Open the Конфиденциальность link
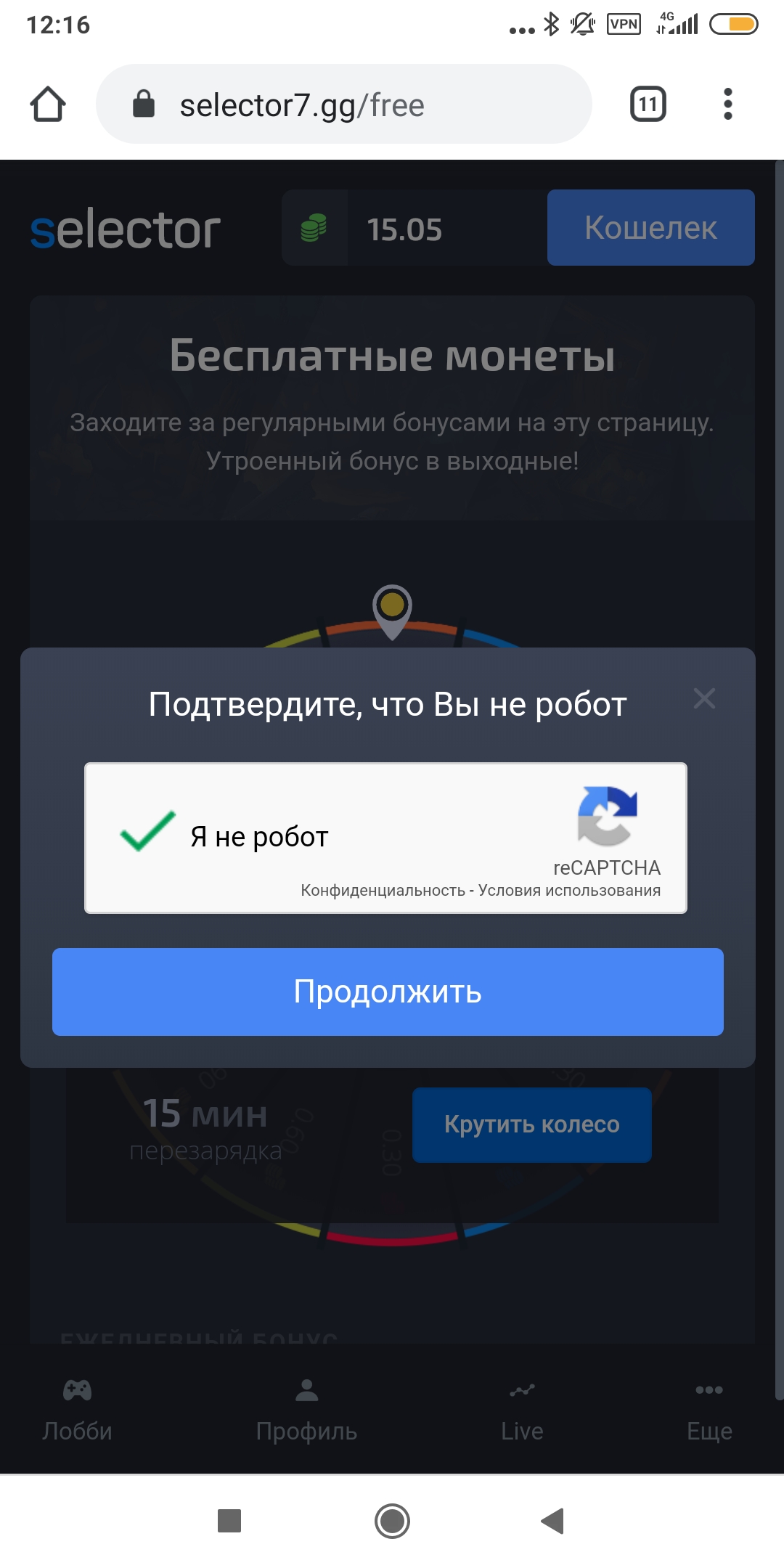This screenshot has height=1568, width=784. click(383, 891)
